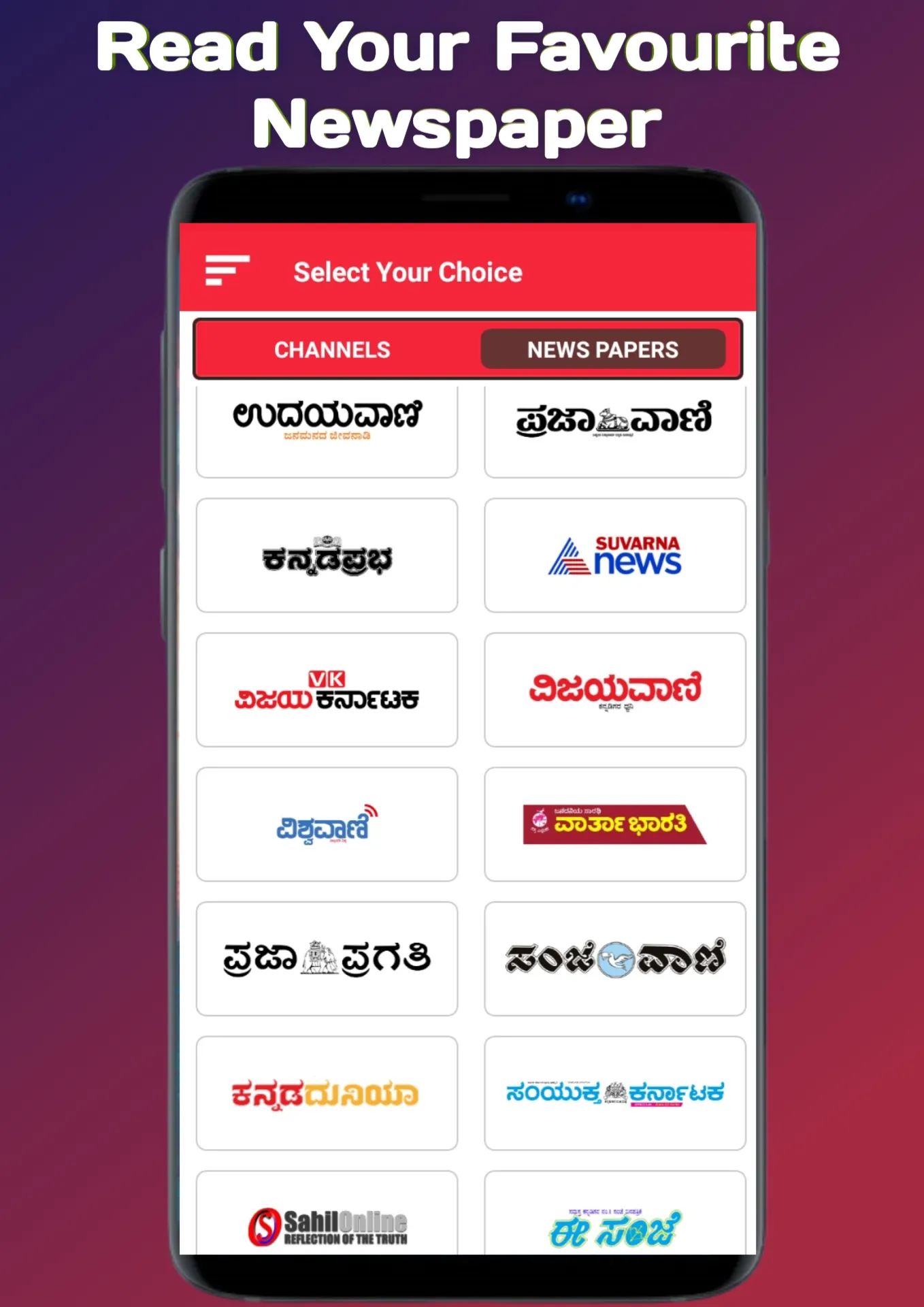Open Samyukta Karnataka newspaper

coord(614,1093)
